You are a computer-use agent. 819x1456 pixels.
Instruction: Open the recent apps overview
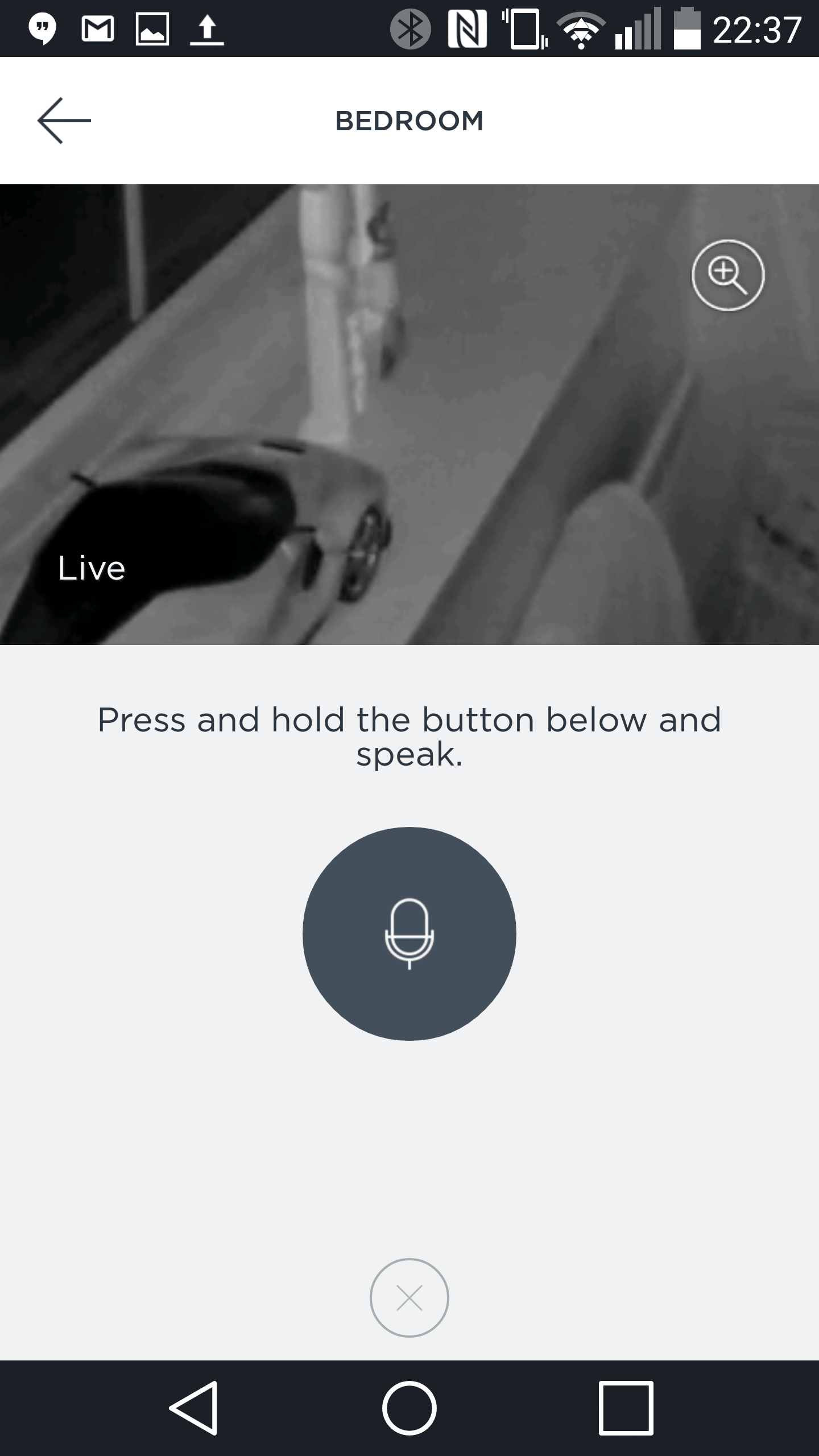click(x=626, y=1408)
